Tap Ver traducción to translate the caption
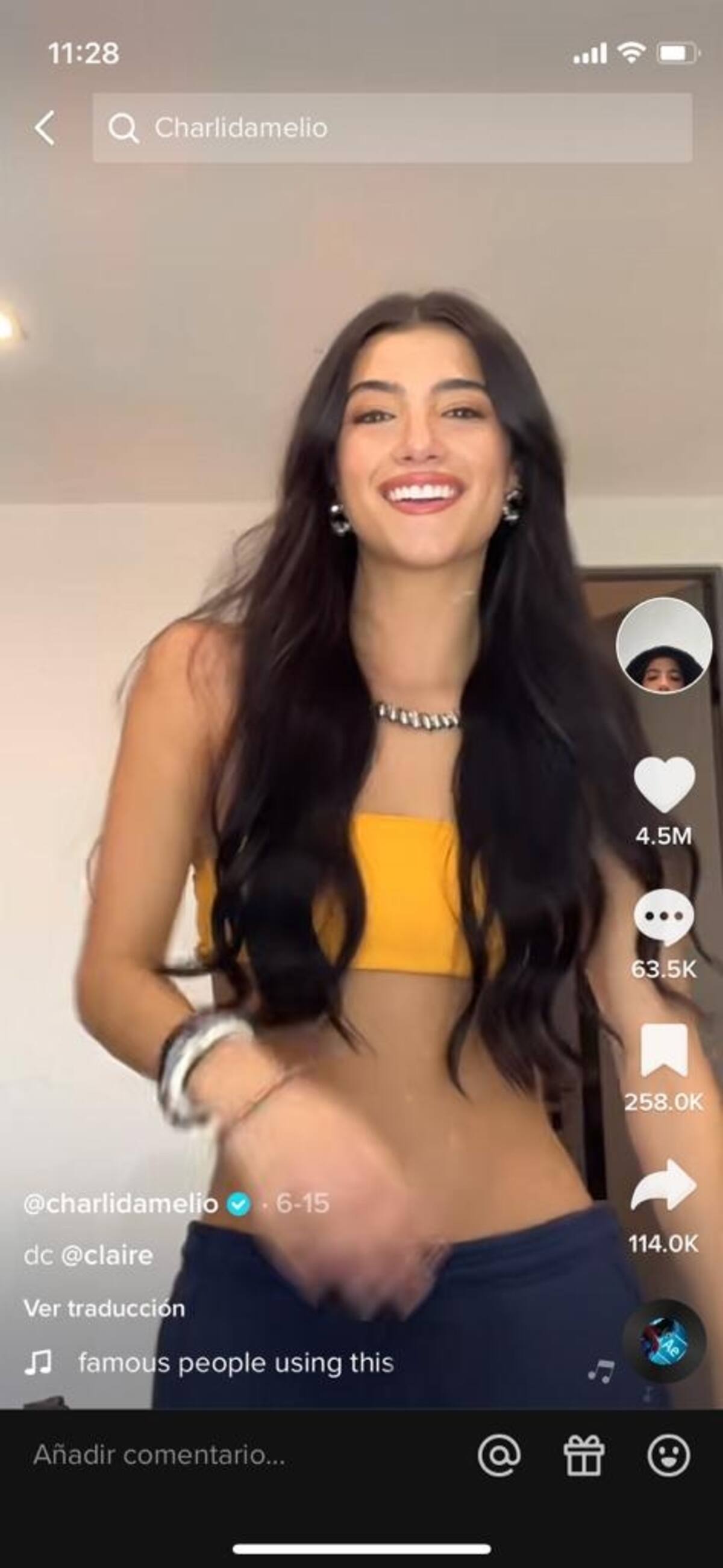 104,1308
